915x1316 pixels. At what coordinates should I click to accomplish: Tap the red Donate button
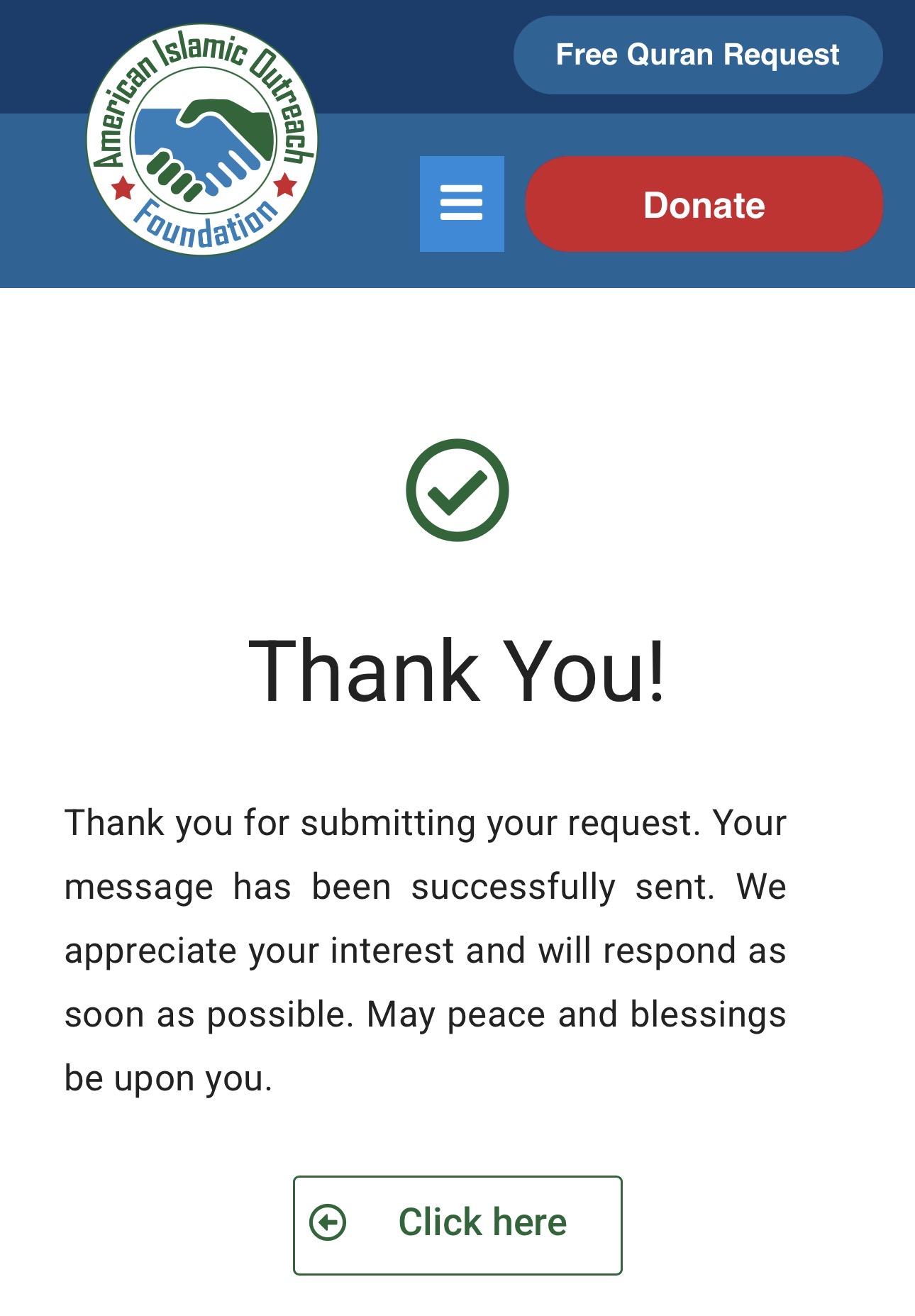click(x=704, y=204)
